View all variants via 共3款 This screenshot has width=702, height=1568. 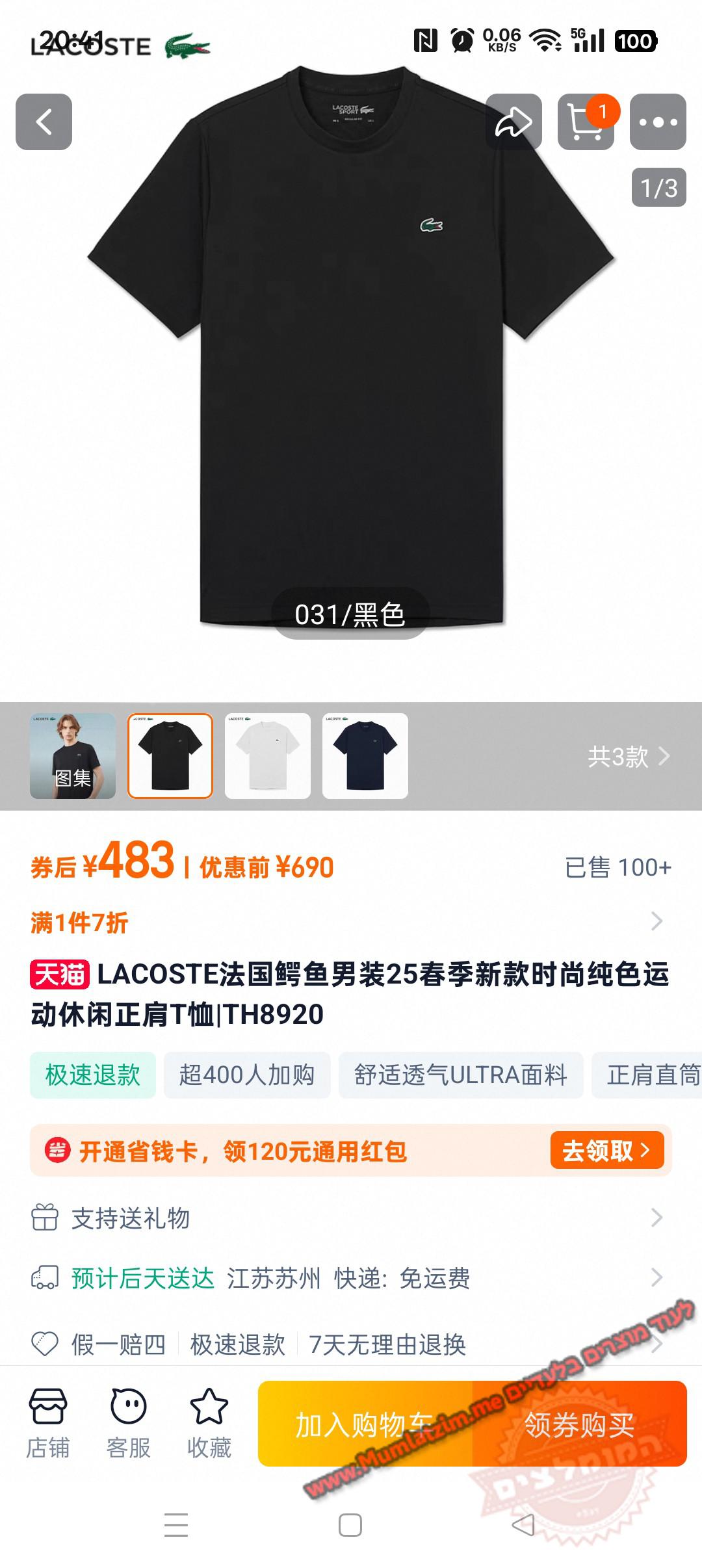pos(628,757)
